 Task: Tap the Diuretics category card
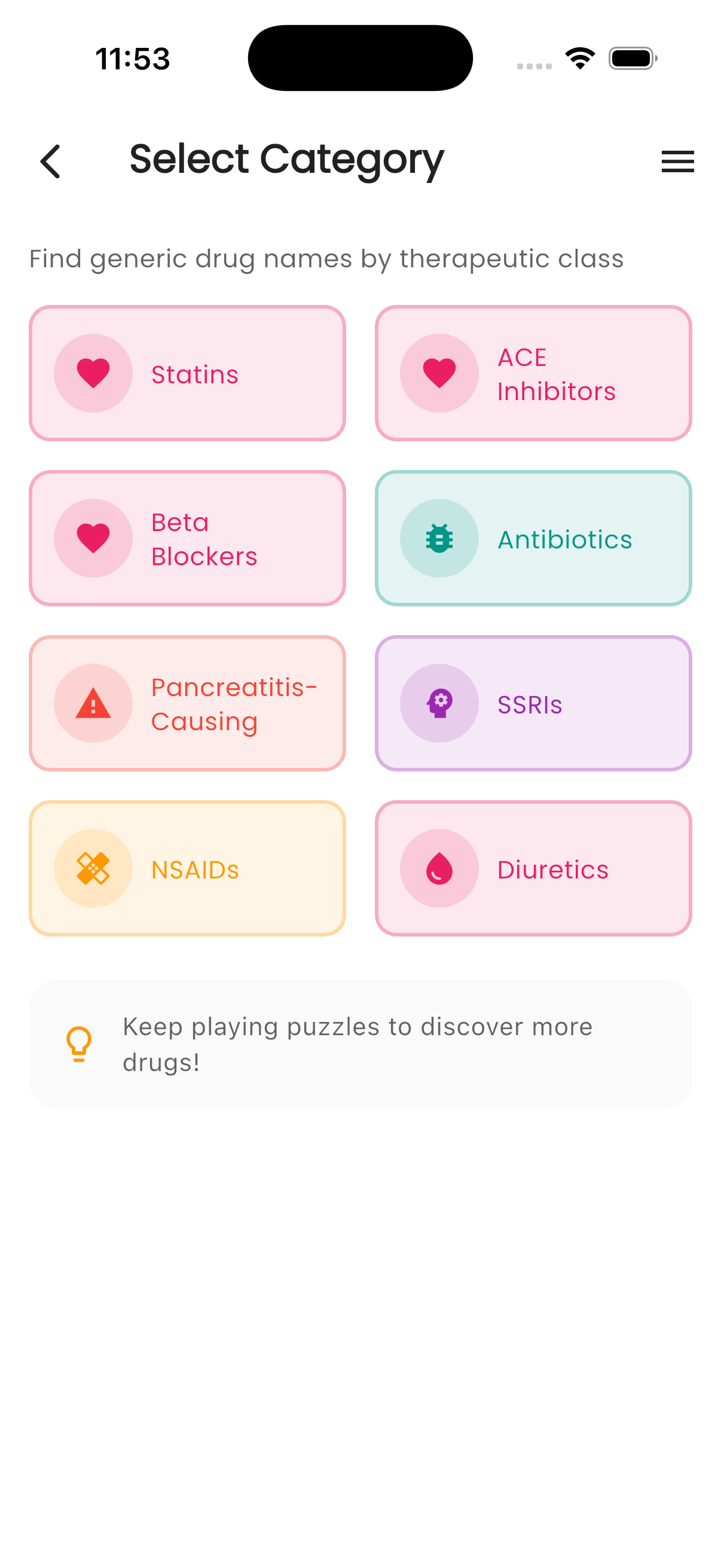click(x=534, y=868)
